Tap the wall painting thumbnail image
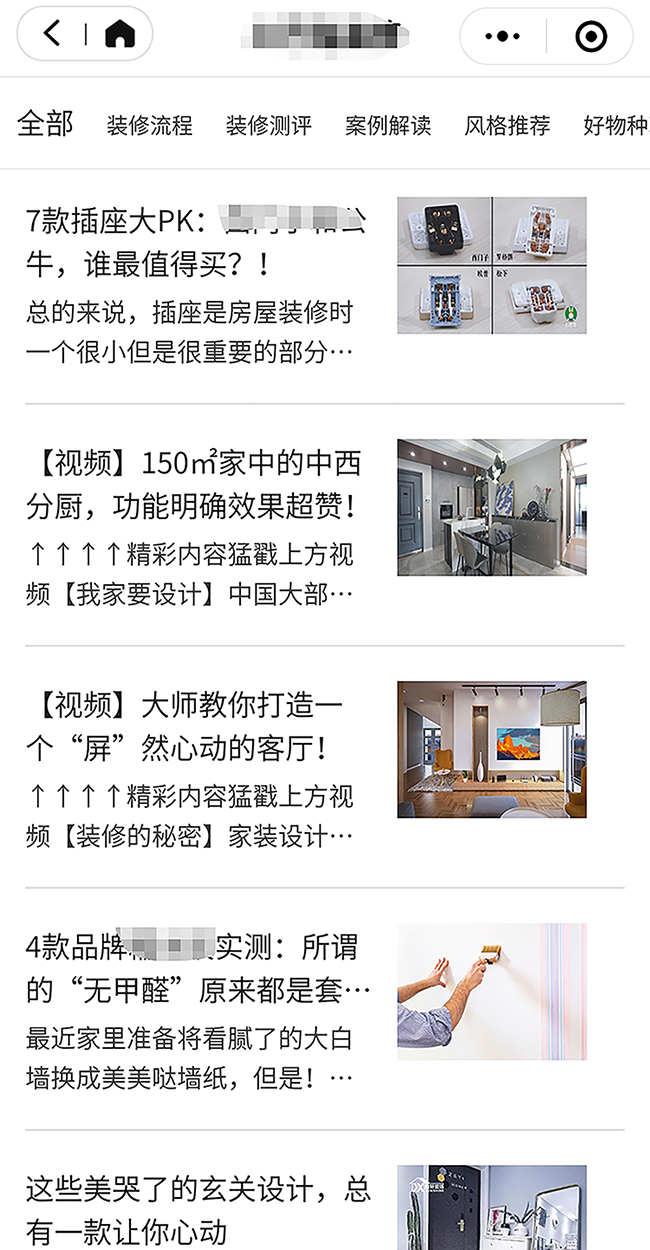 [x=491, y=991]
